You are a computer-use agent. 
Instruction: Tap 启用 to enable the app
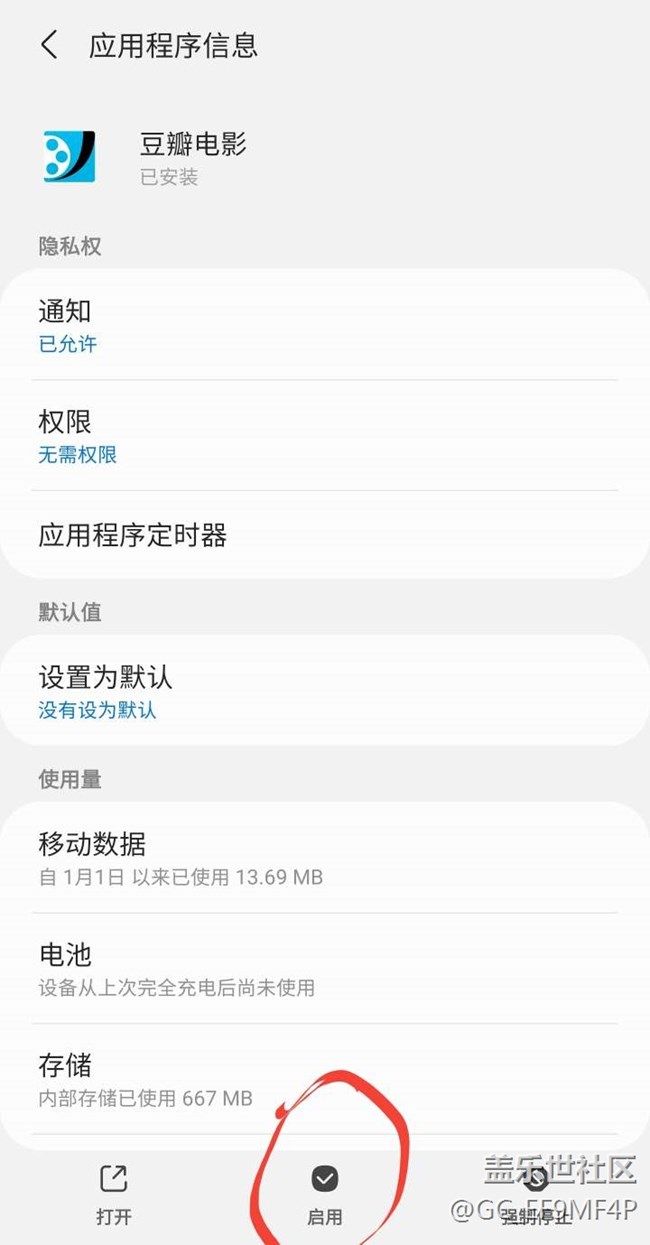pyautogui.click(x=325, y=1195)
